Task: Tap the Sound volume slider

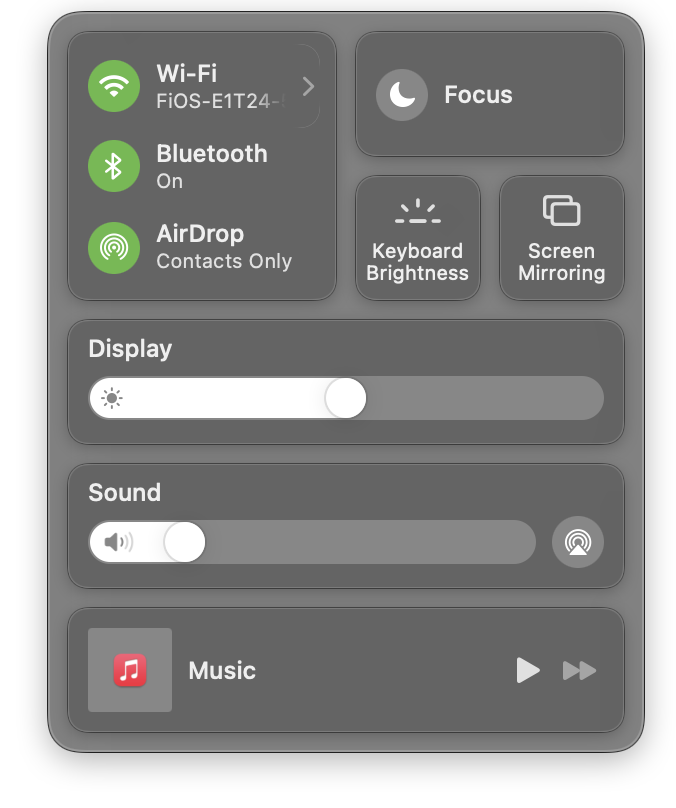Action: click(312, 542)
